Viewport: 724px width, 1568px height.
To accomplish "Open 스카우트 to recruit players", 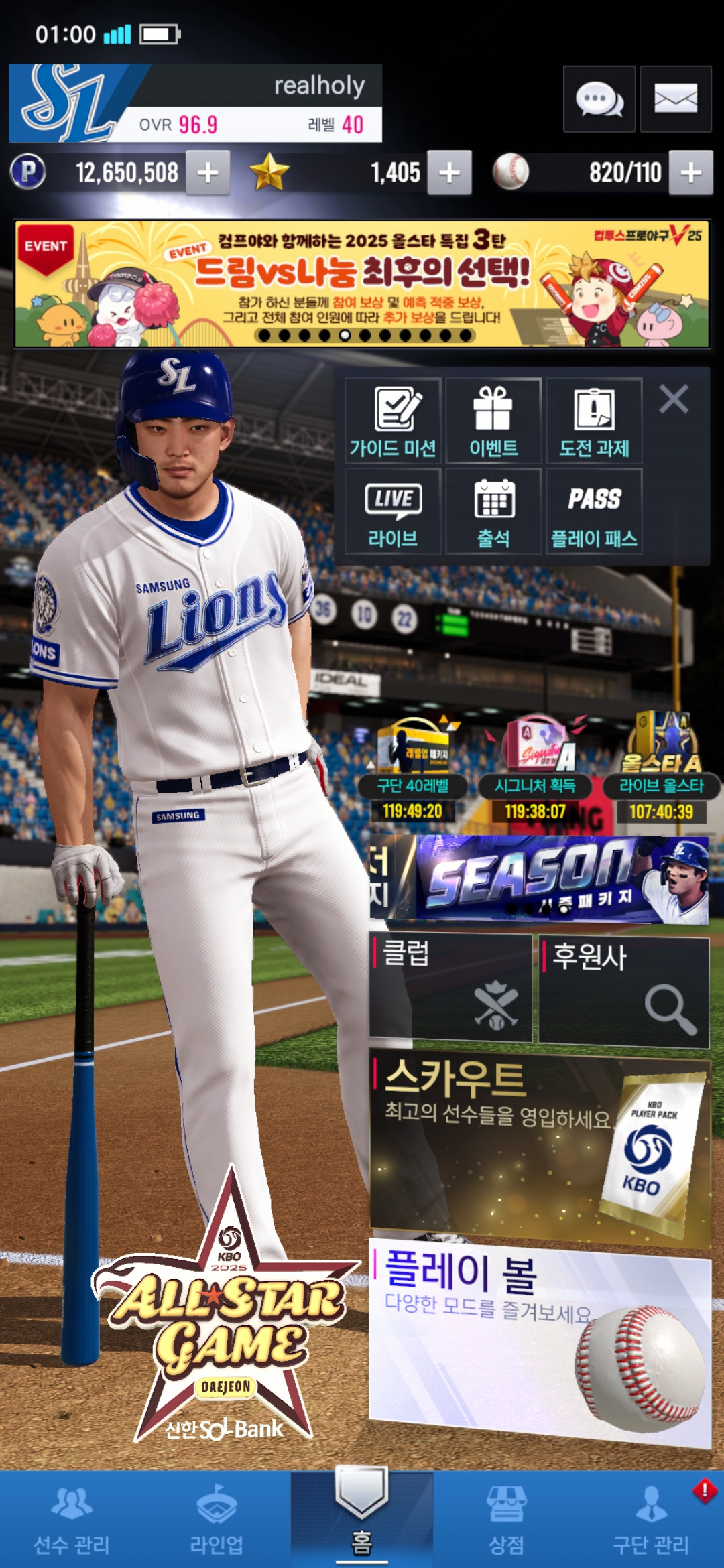I will (540, 1146).
